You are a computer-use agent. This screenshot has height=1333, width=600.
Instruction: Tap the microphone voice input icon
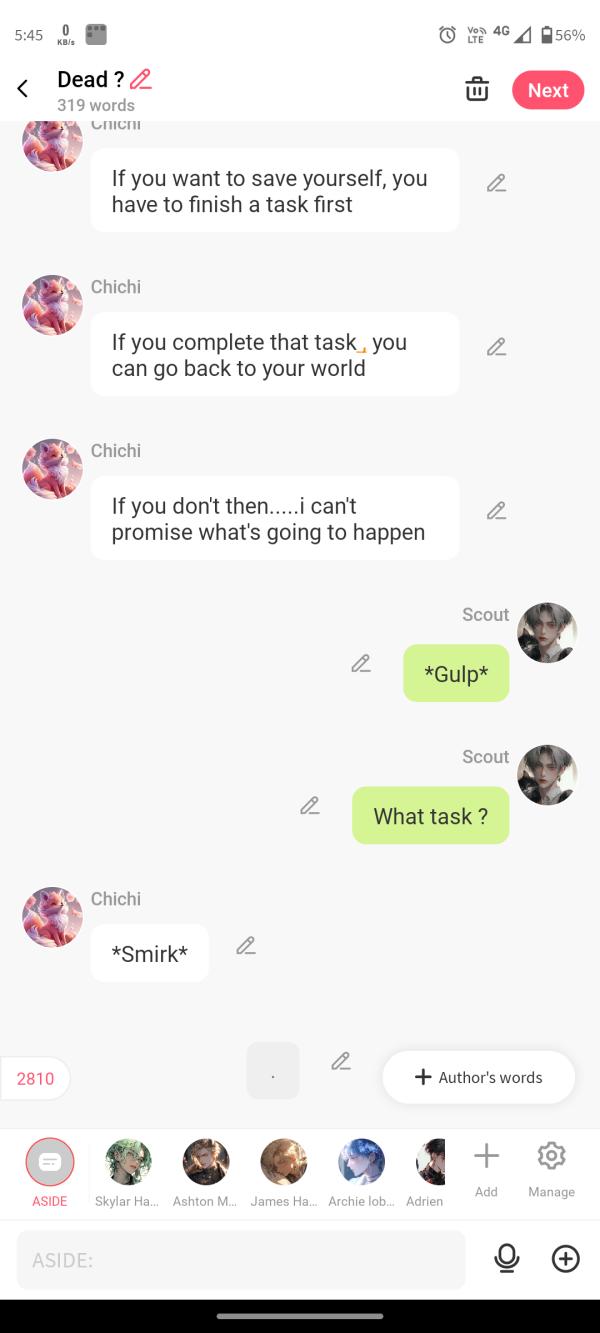[507, 1259]
